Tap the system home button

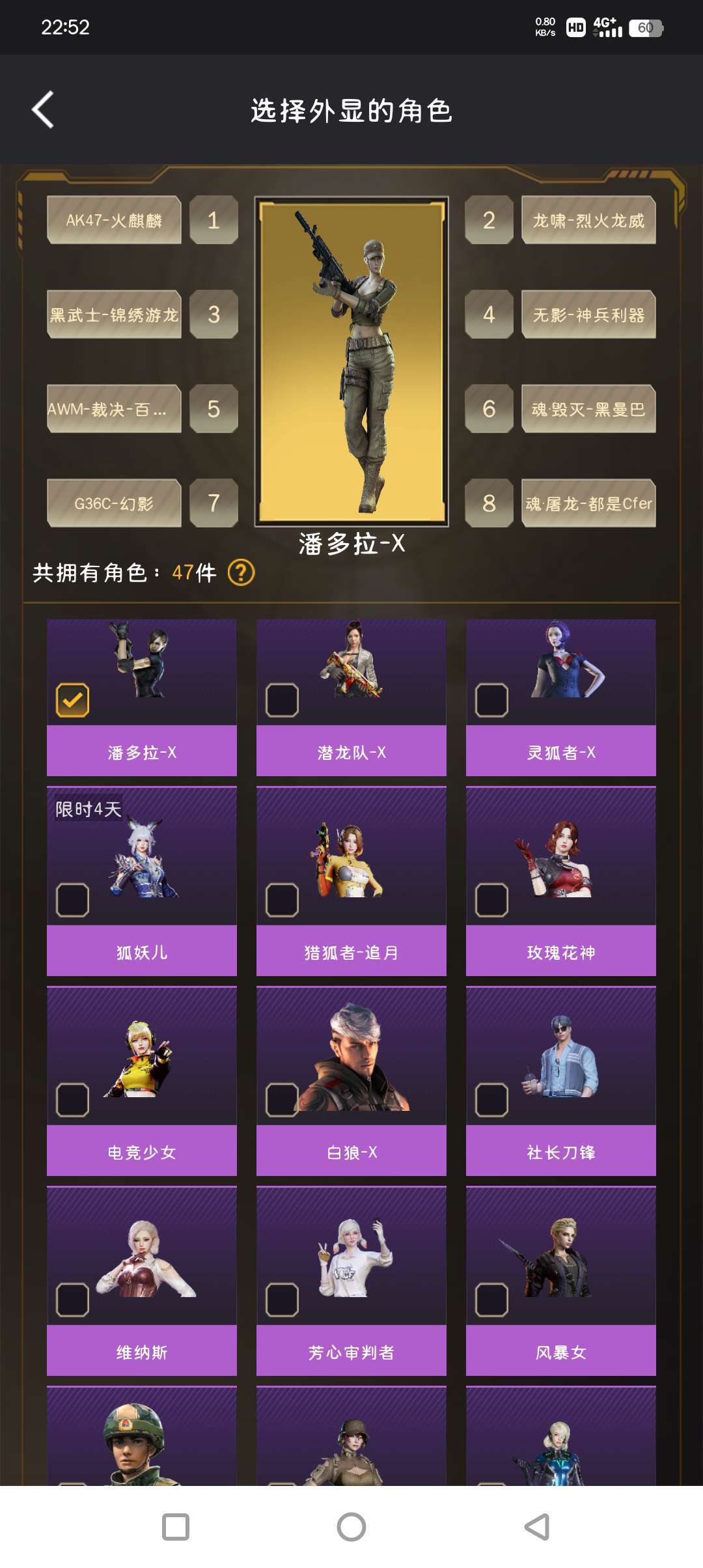tap(351, 1526)
